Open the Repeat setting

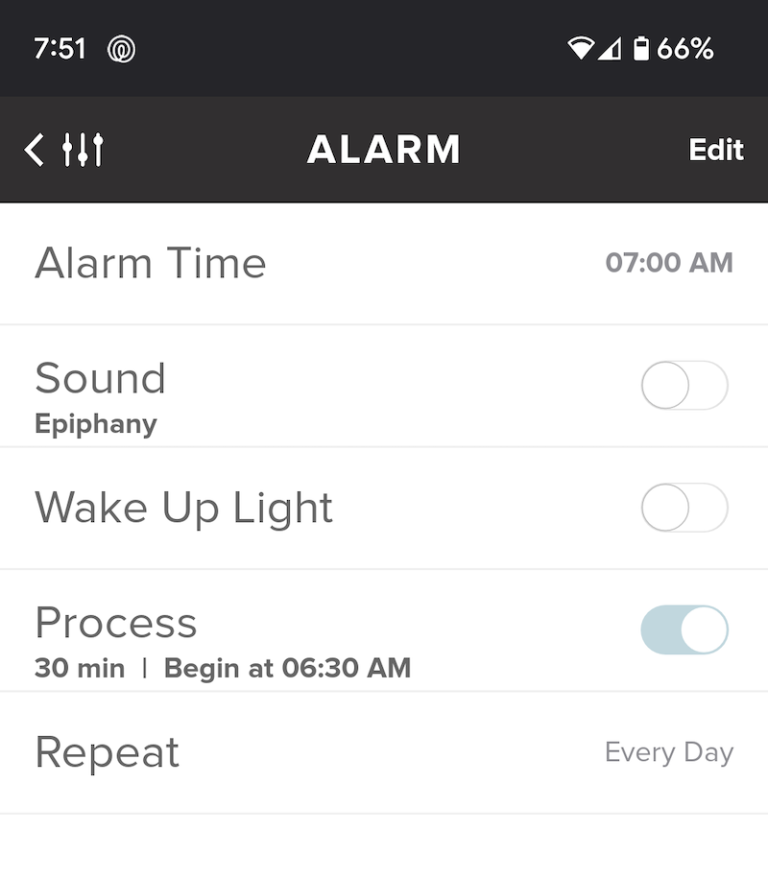tap(384, 752)
